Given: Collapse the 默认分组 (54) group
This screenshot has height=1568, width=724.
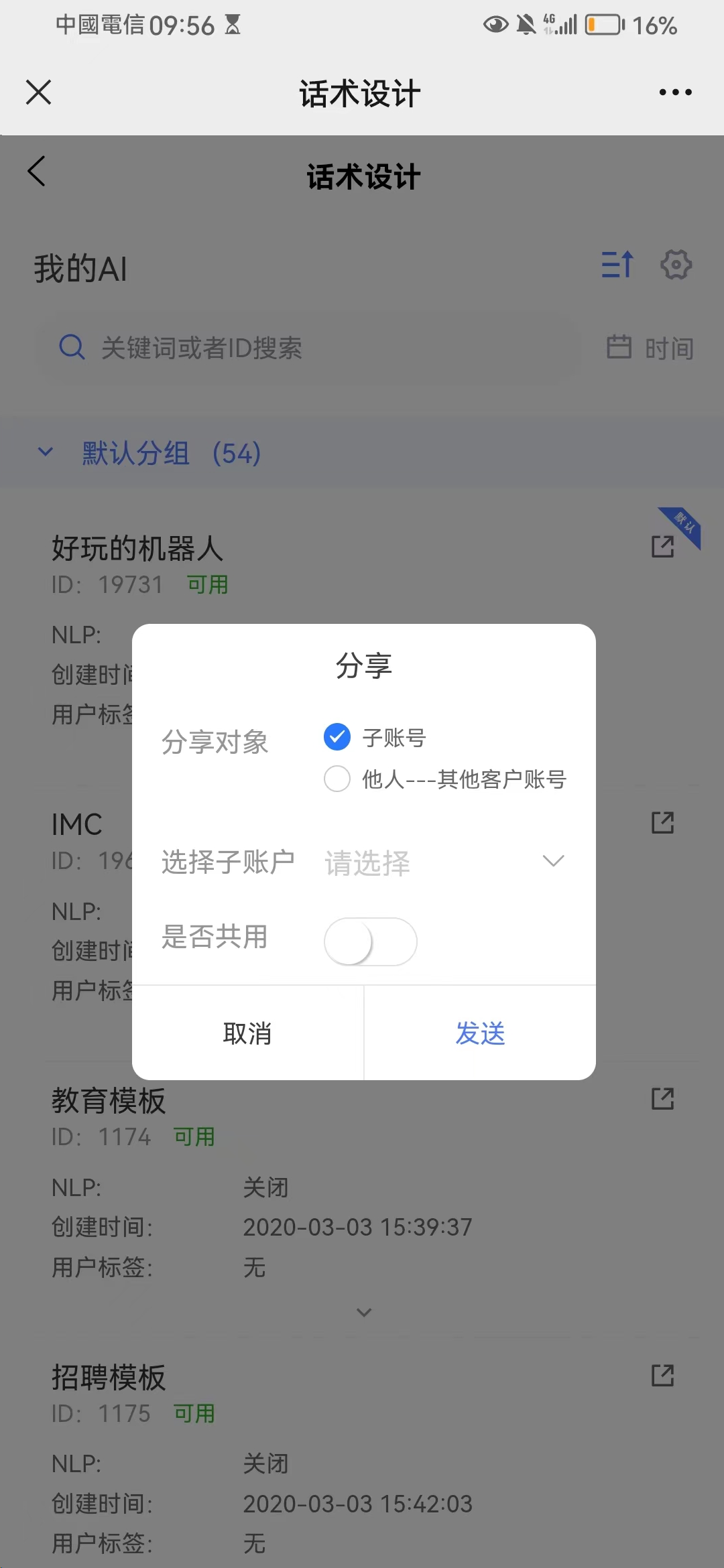Looking at the screenshot, I should tap(46, 452).
